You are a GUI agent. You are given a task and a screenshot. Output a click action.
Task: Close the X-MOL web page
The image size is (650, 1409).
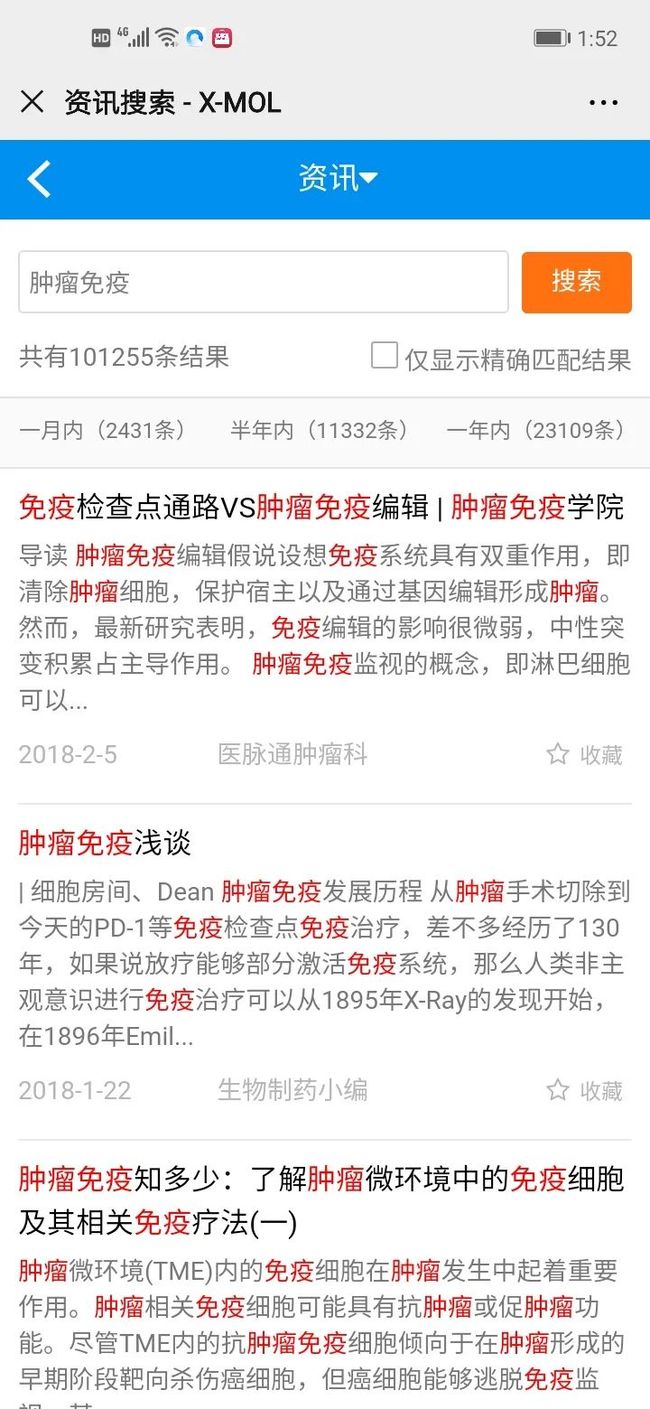(32, 102)
